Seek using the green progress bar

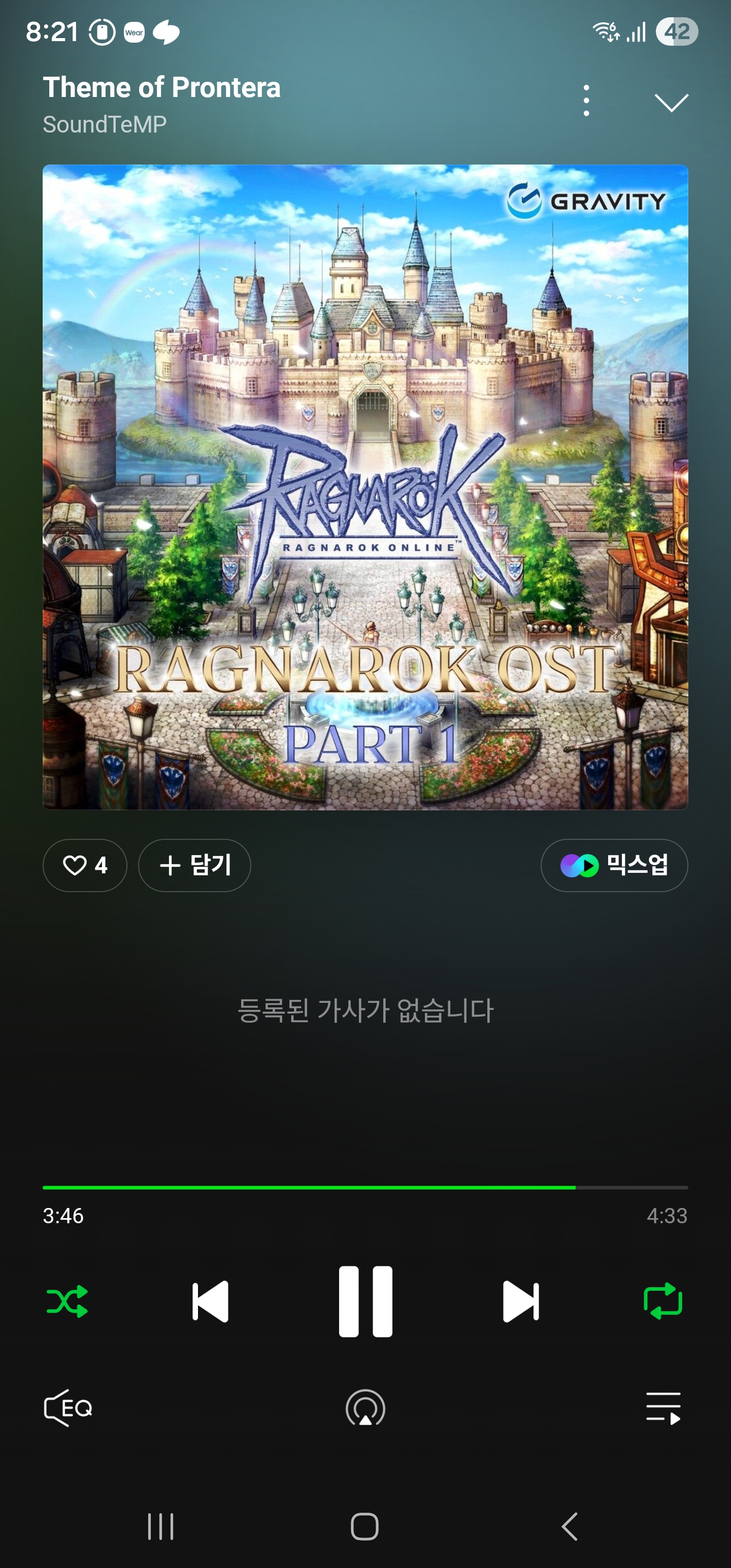click(365, 1185)
